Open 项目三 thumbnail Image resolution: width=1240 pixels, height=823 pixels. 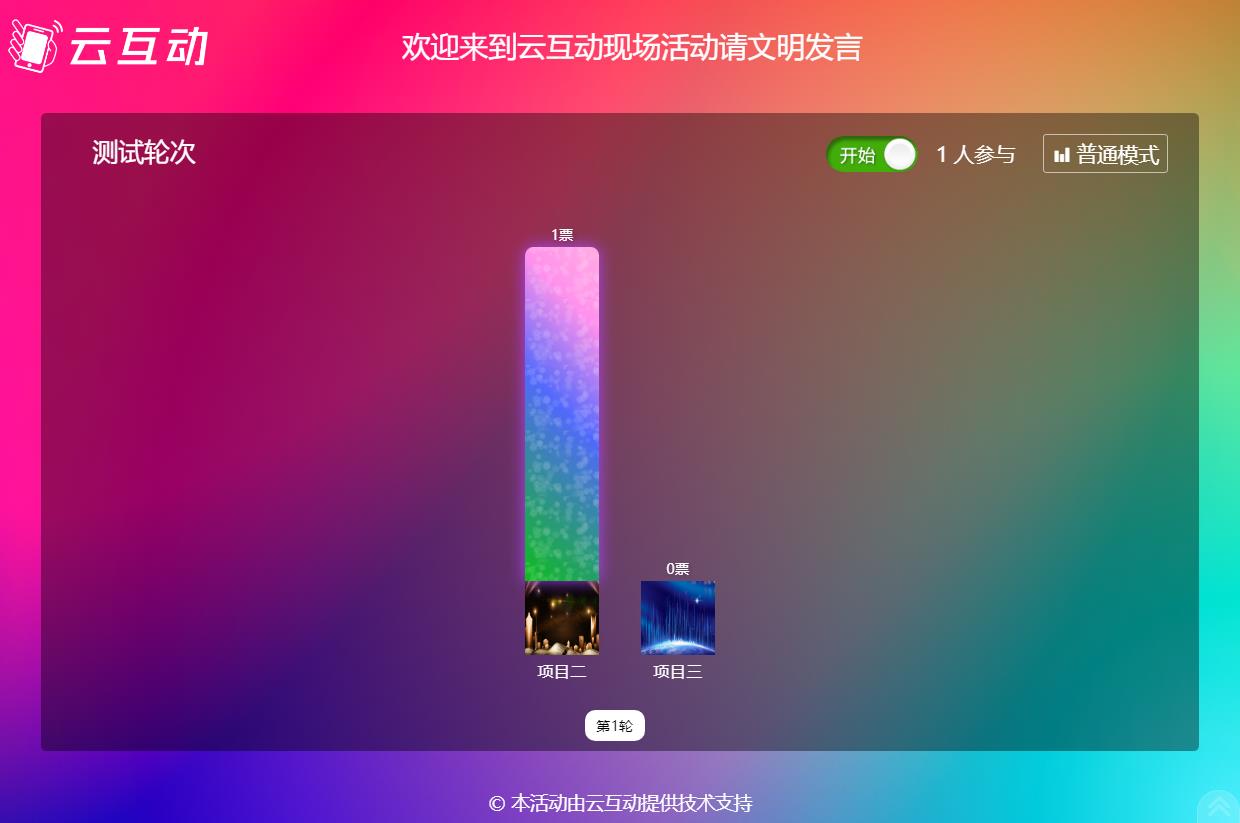[678, 618]
